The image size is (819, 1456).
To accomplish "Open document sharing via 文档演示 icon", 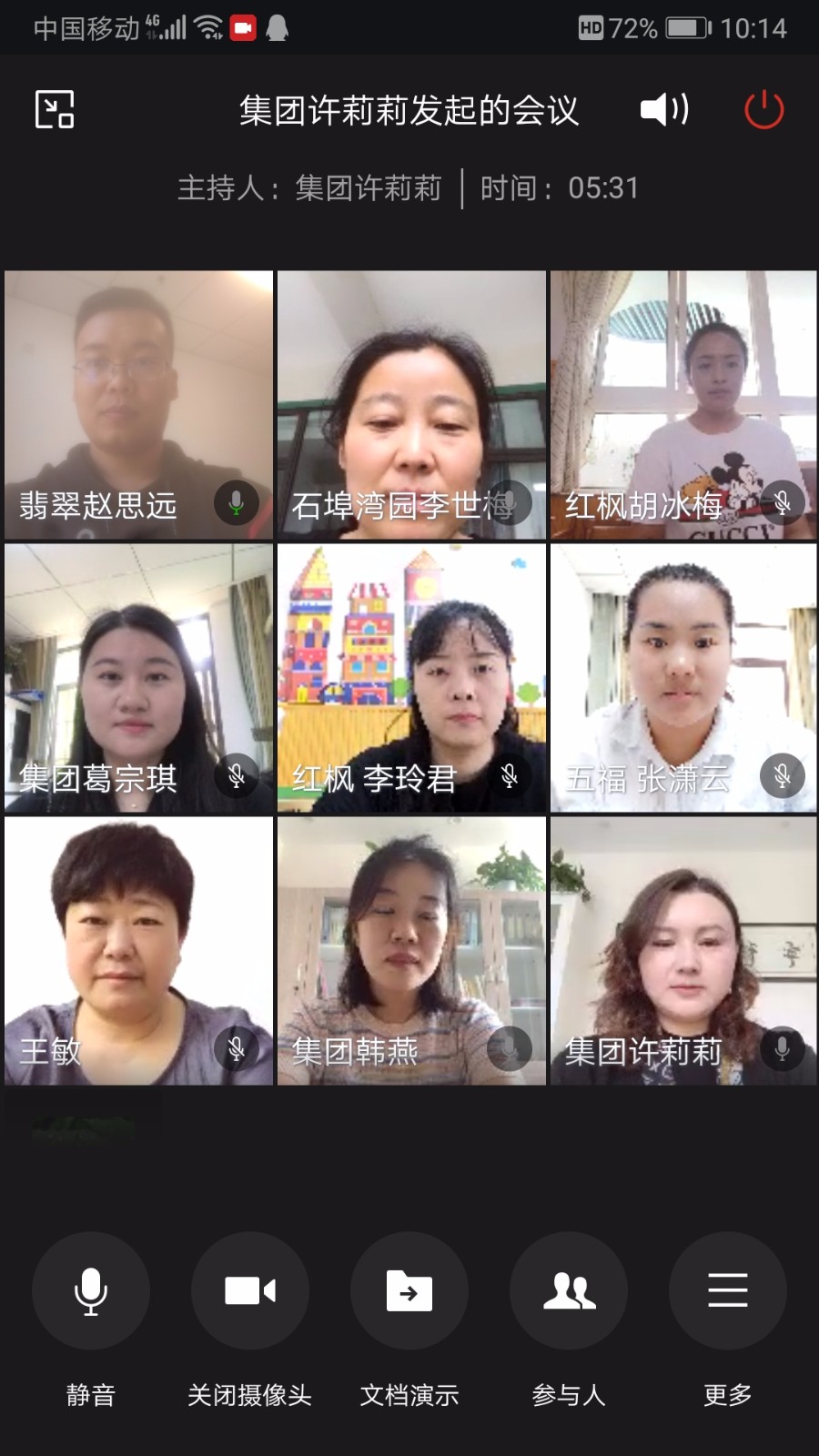I will pos(409,1291).
